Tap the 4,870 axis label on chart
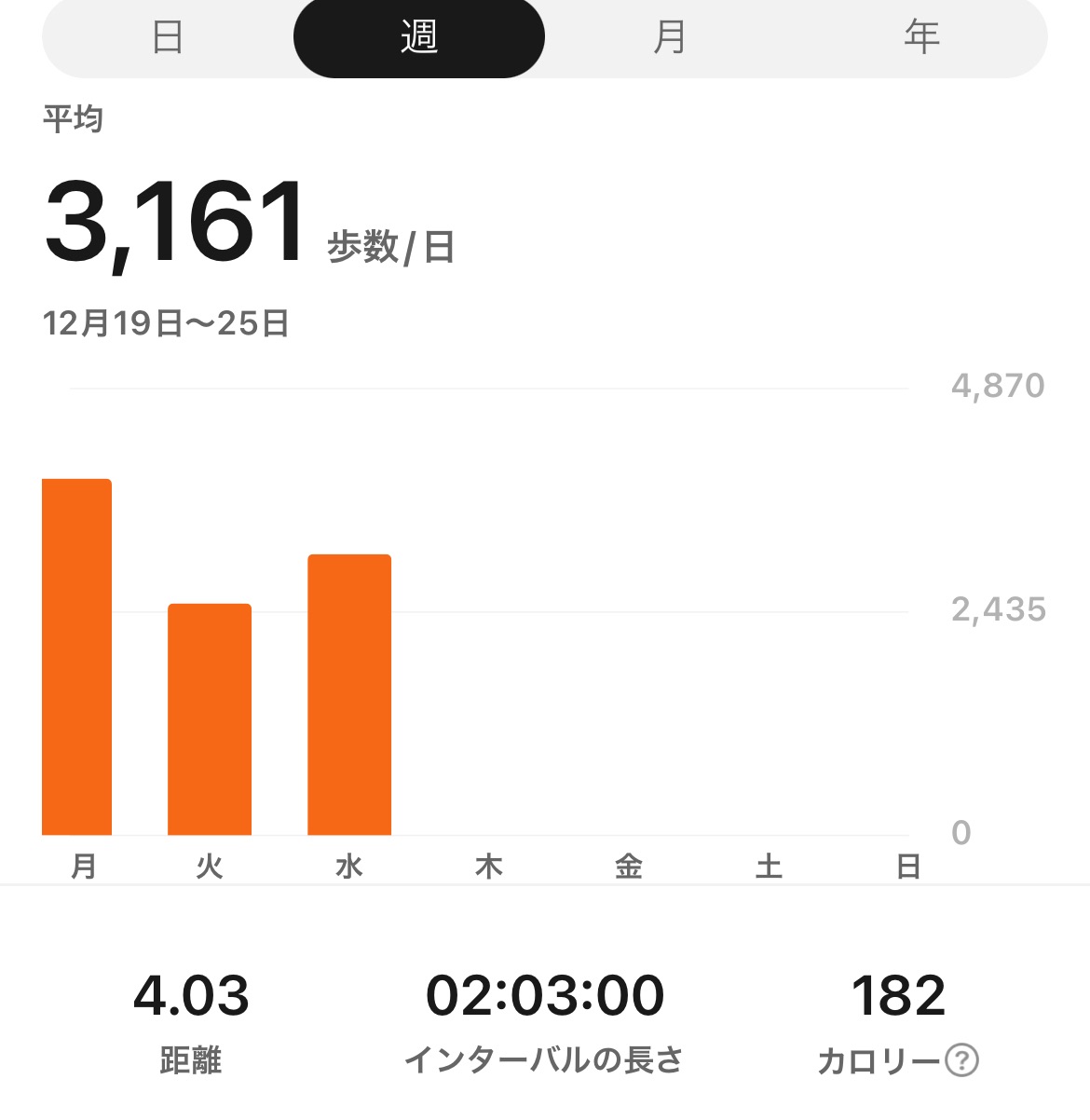The width and height of the screenshot is (1090, 1120). (997, 387)
